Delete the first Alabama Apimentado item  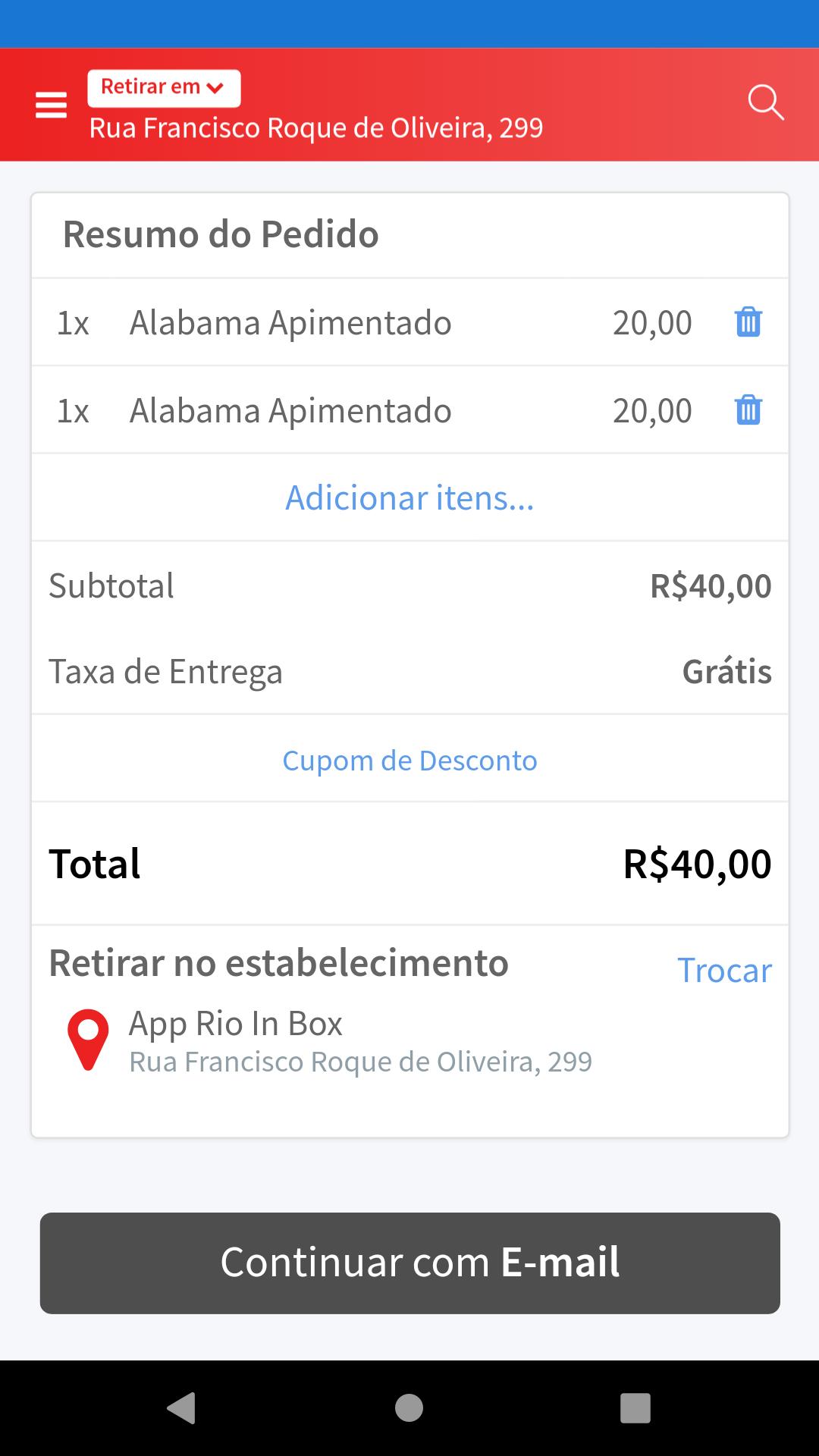(748, 322)
